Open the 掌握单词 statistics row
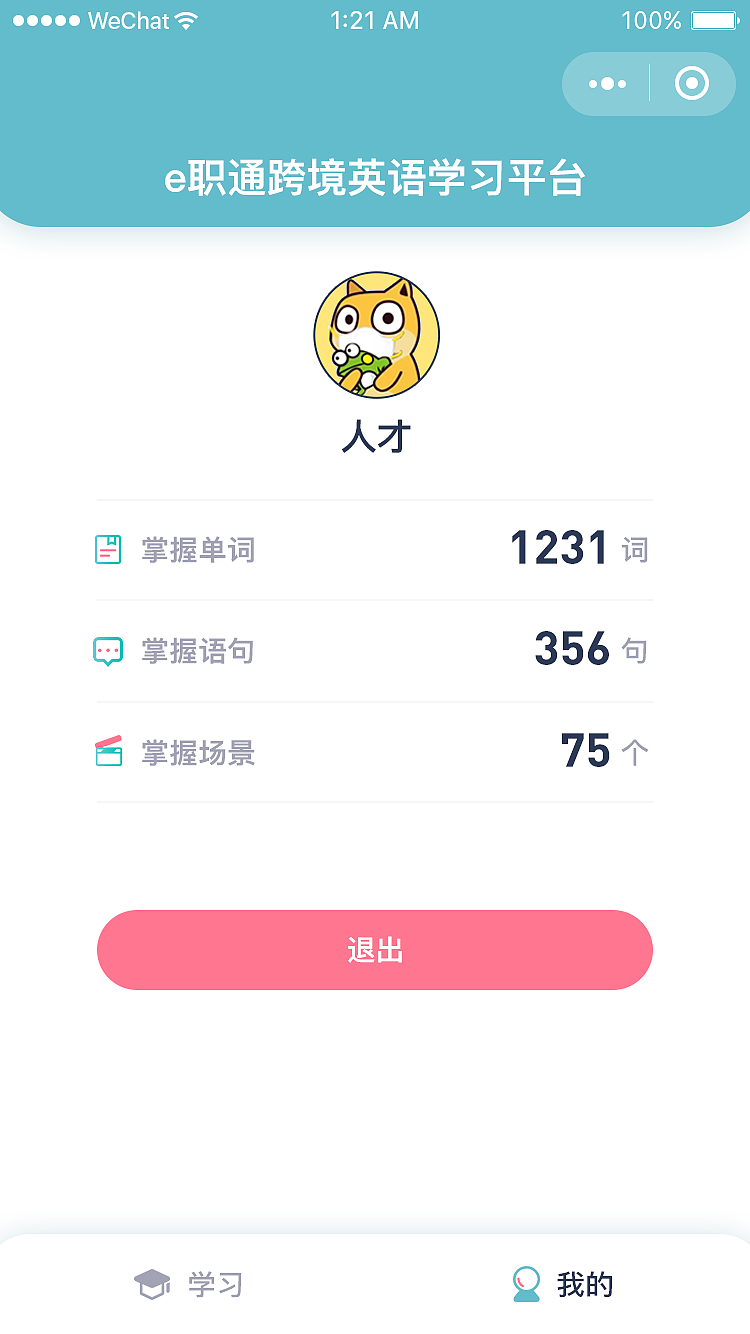Image resolution: width=750 pixels, height=1334 pixels. click(x=375, y=548)
